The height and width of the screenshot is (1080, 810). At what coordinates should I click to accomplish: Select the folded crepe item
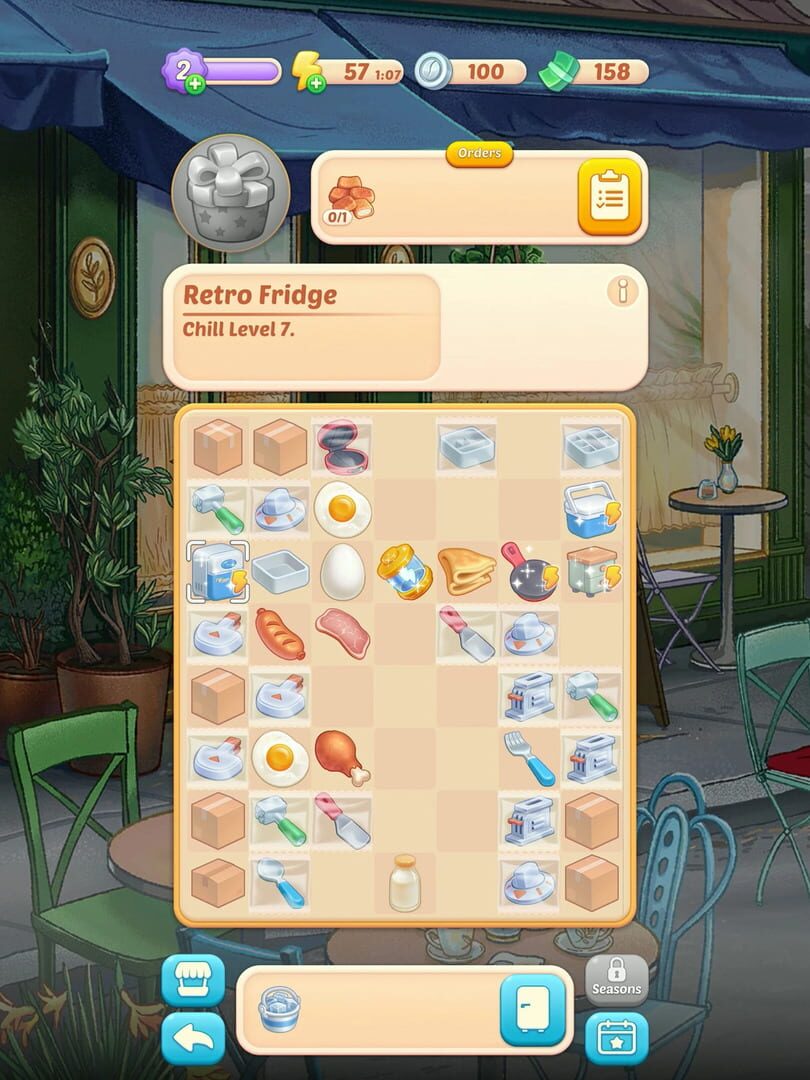tap(466, 571)
